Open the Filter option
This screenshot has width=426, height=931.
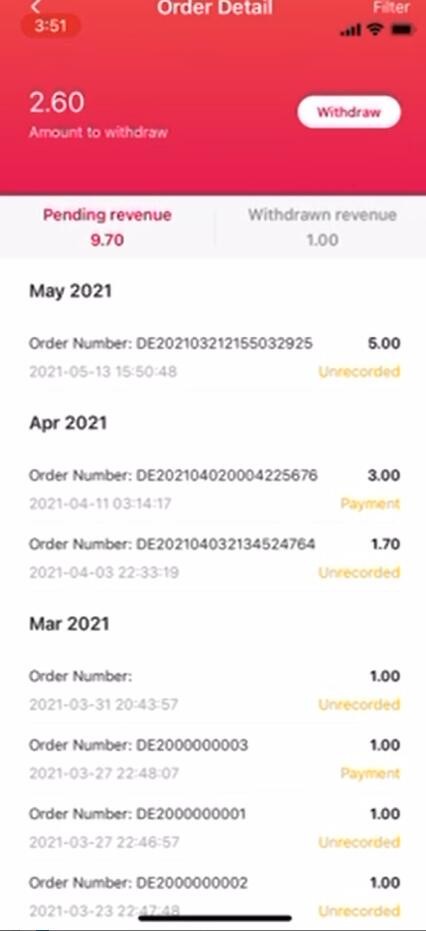tap(392, 7)
